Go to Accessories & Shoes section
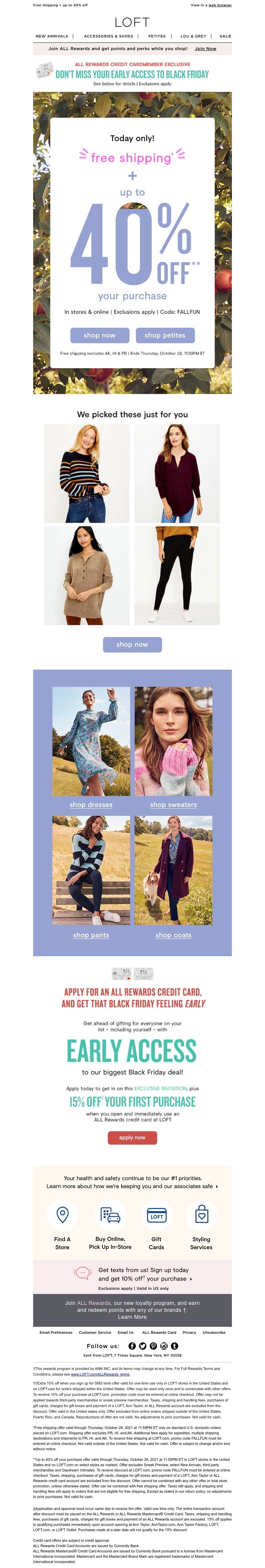 [108, 36]
